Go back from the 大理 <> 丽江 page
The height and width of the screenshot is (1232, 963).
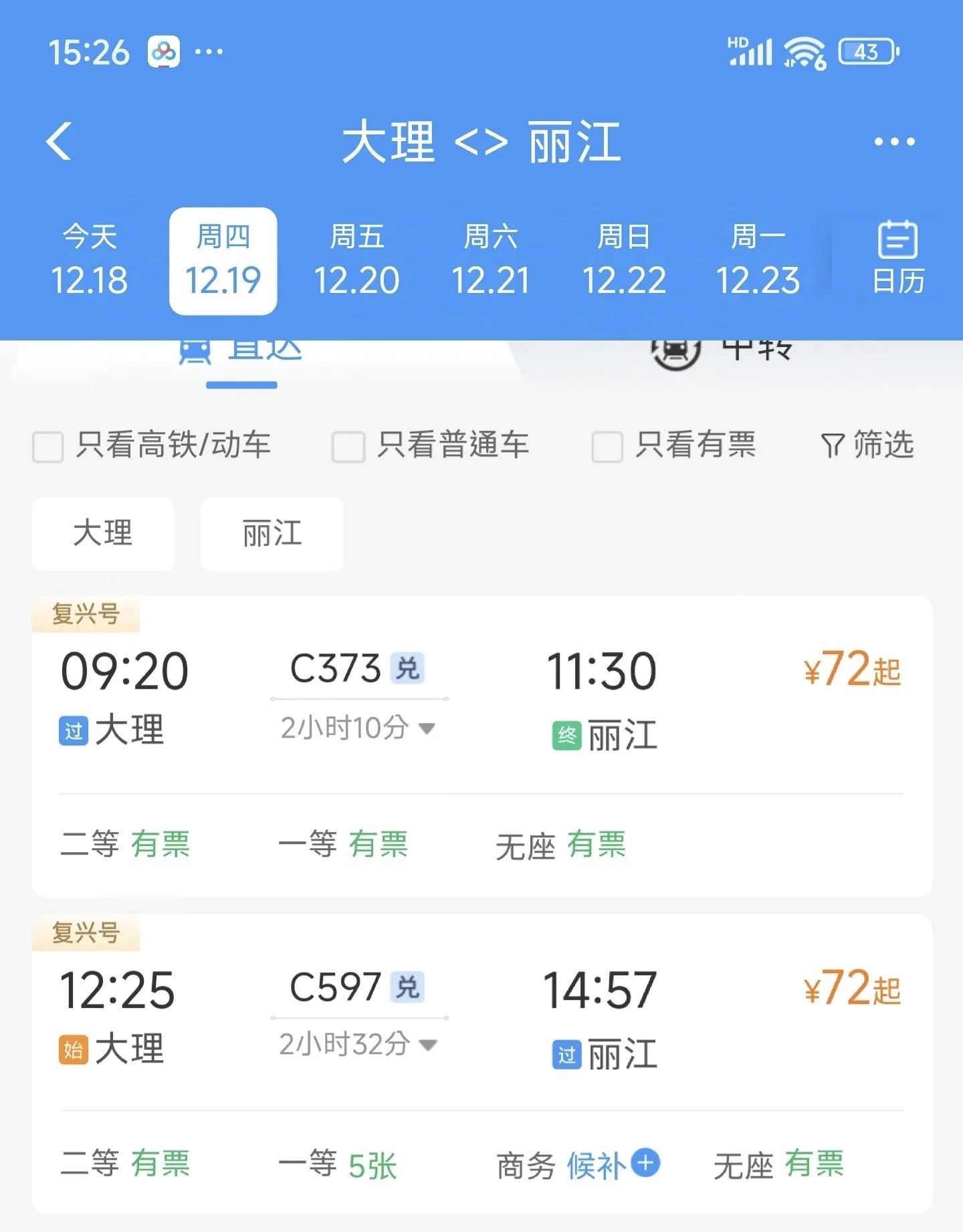tap(59, 141)
